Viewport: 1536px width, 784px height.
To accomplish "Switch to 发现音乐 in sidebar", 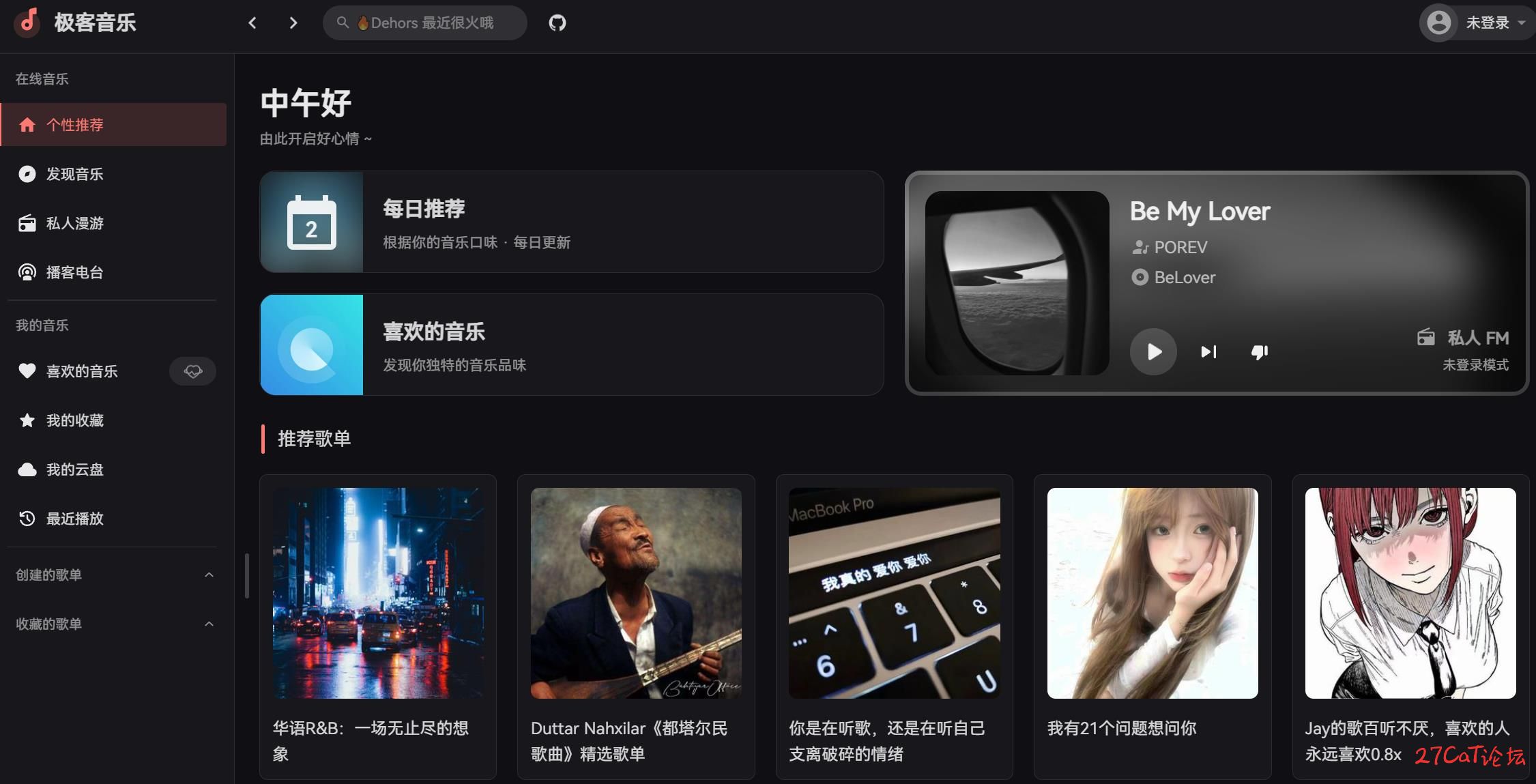I will [74, 174].
